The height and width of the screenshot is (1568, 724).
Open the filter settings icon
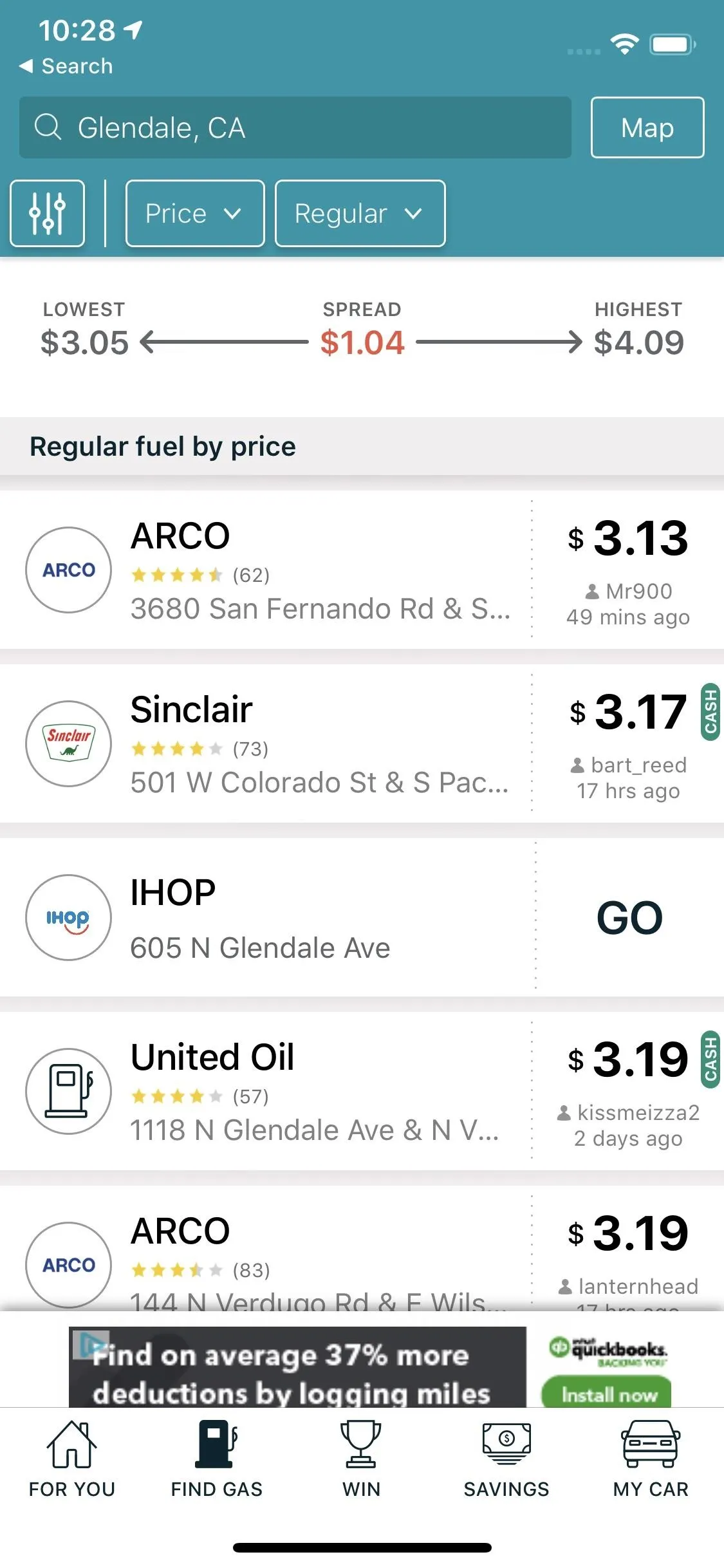coord(47,213)
